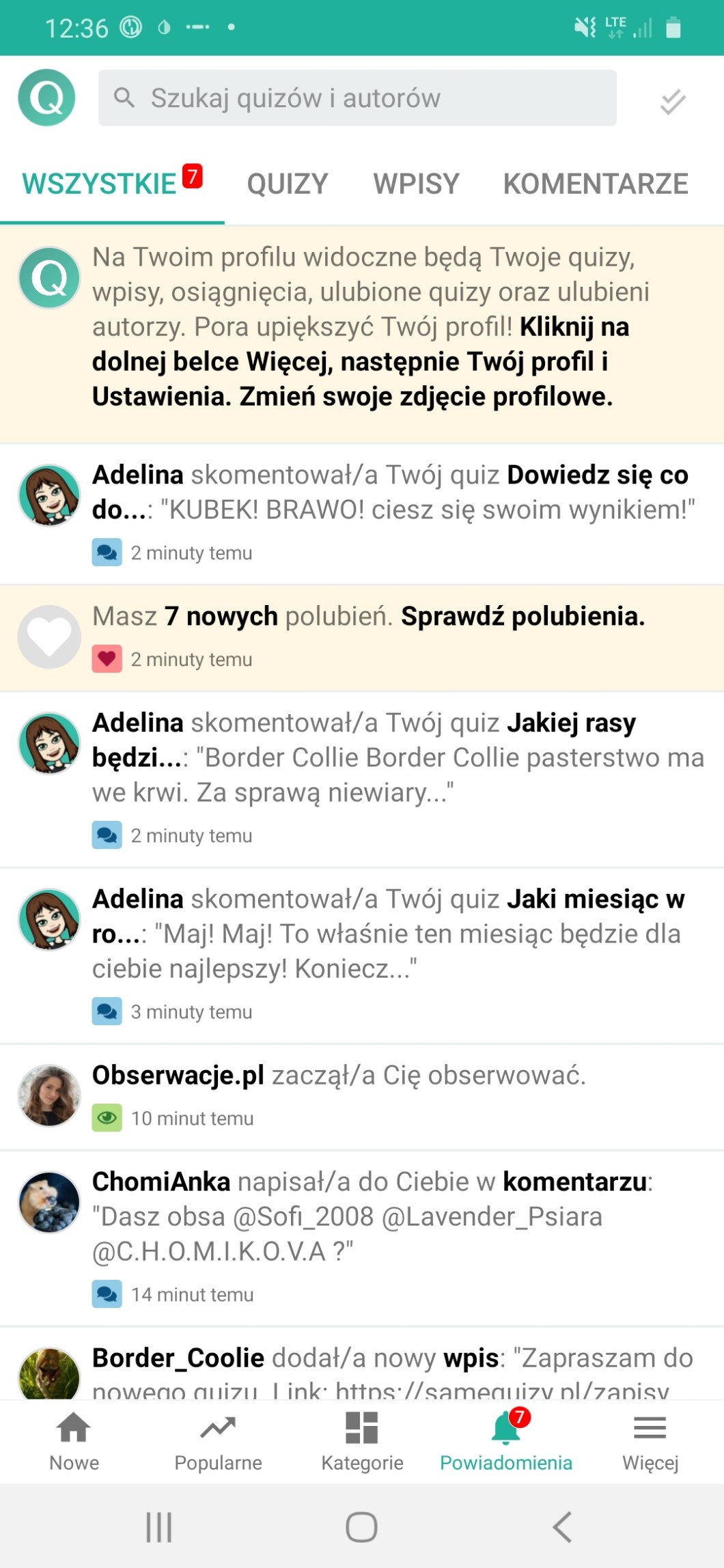Tap the system back button
The width and height of the screenshot is (724, 1568).
tap(562, 1526)
